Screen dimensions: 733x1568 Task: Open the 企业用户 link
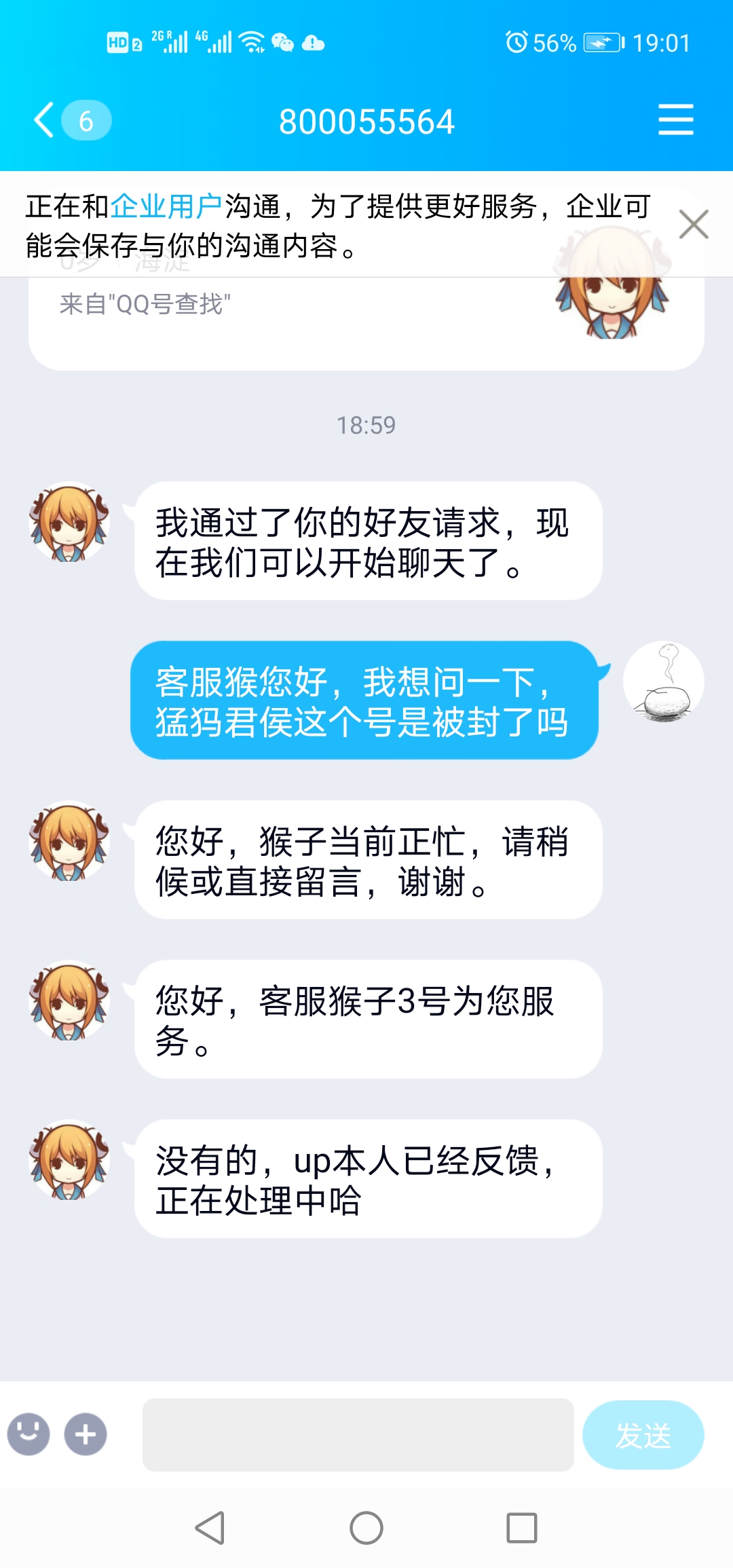tap(166, 206)
